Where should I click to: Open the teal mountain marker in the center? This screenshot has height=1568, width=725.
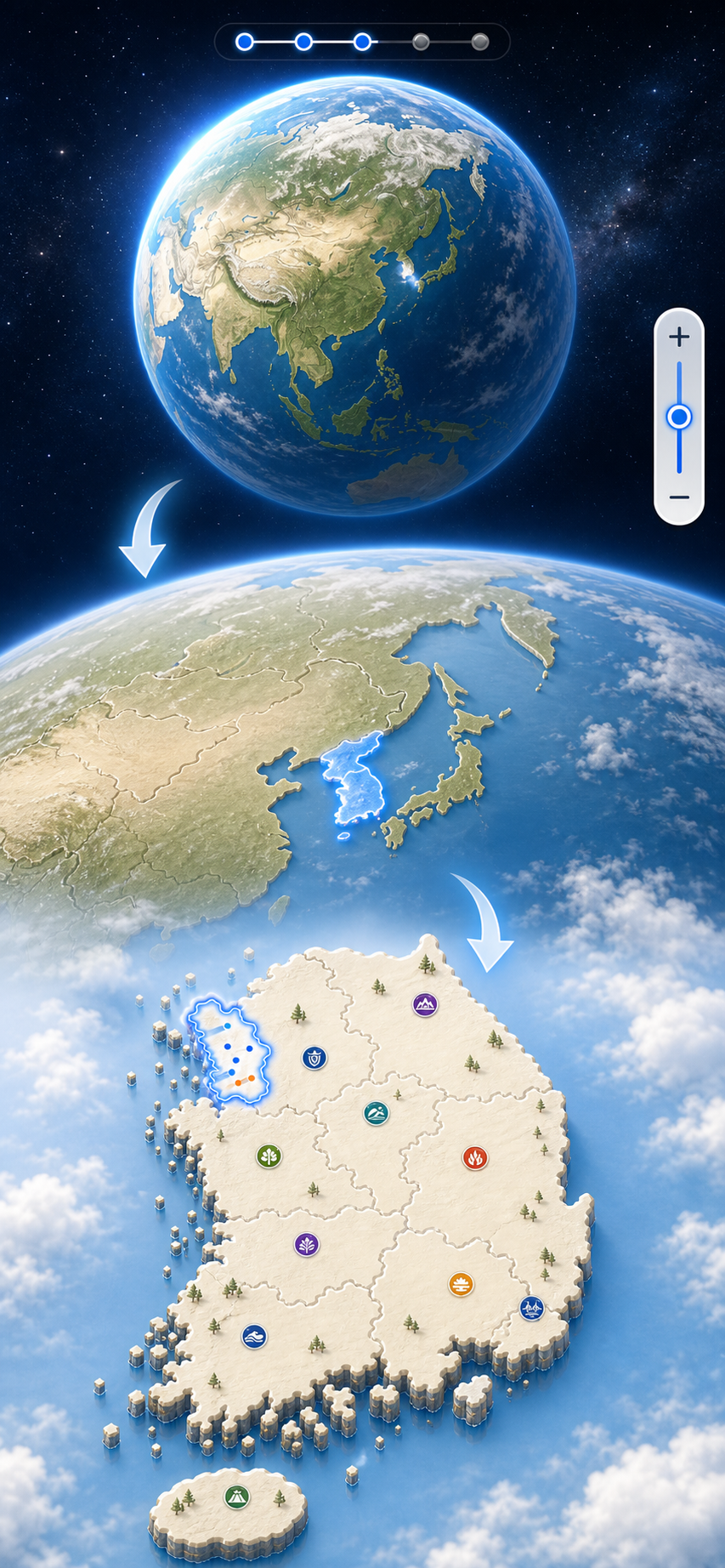pos(376,1112)
